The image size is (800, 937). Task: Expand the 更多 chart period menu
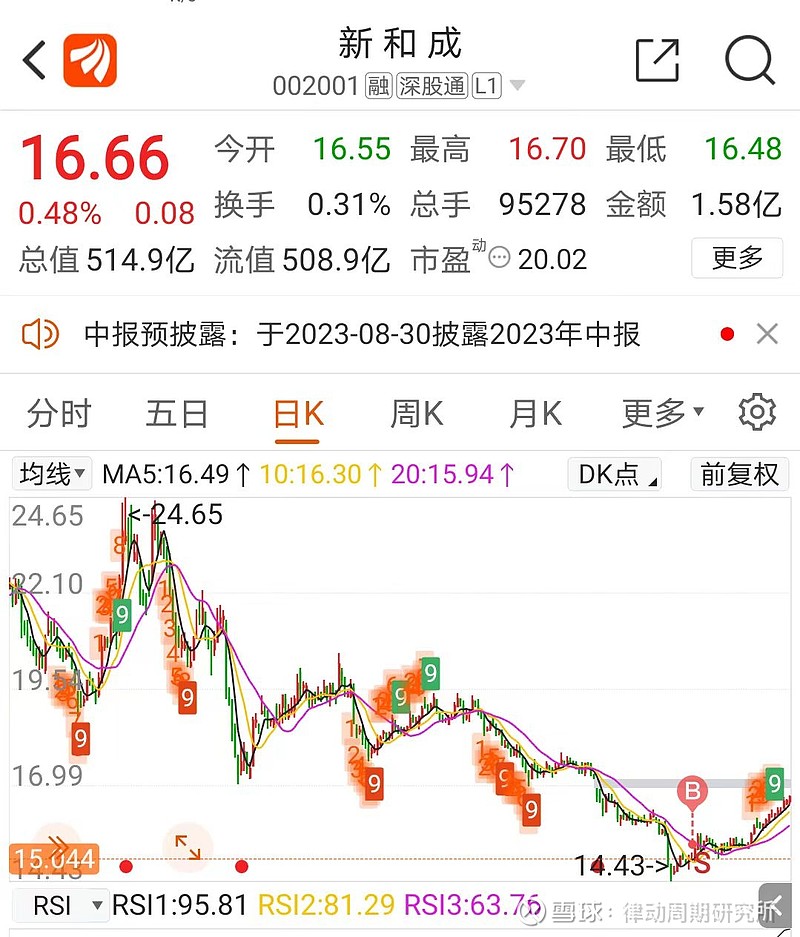[662, 413]
